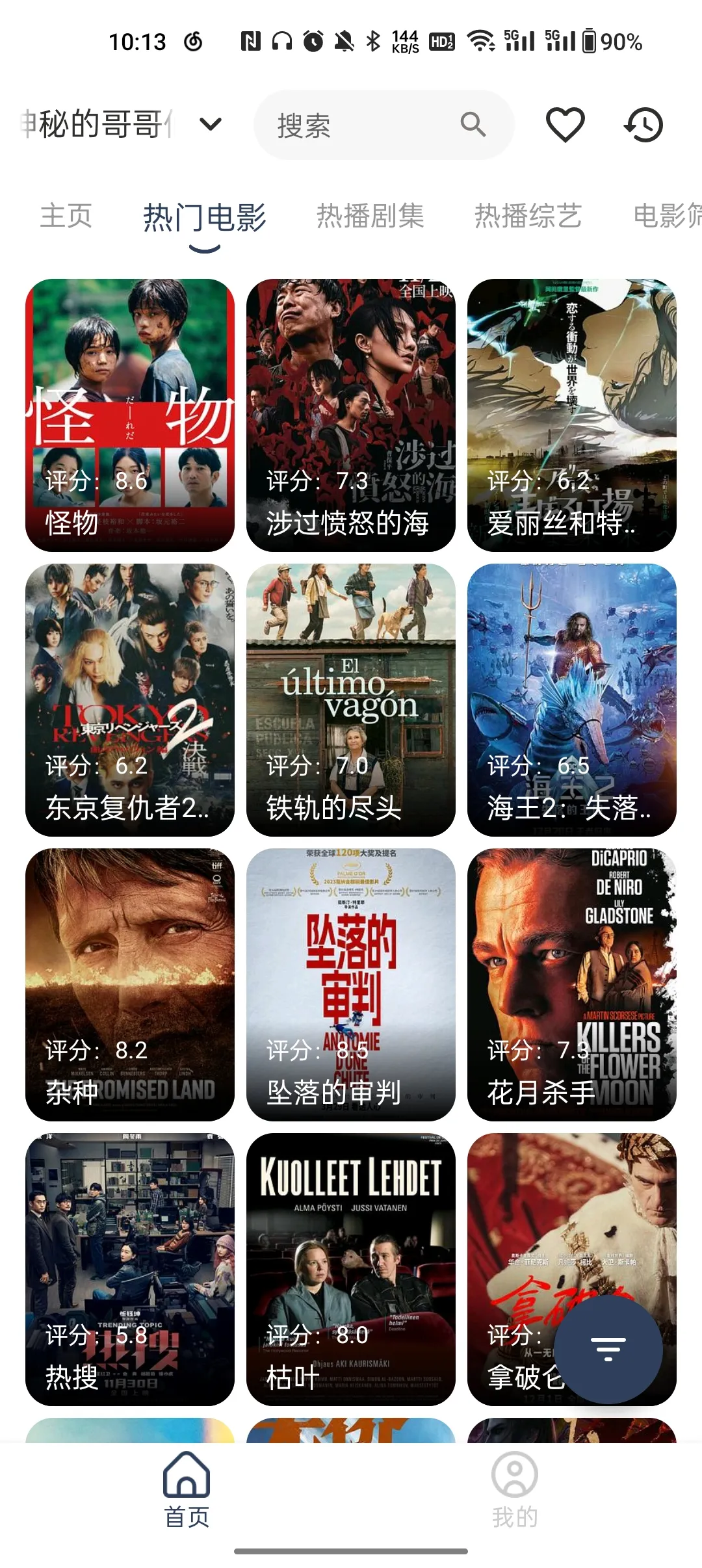Tap the floating filter button
702x1568 pixels.
tap(608, 1349)
